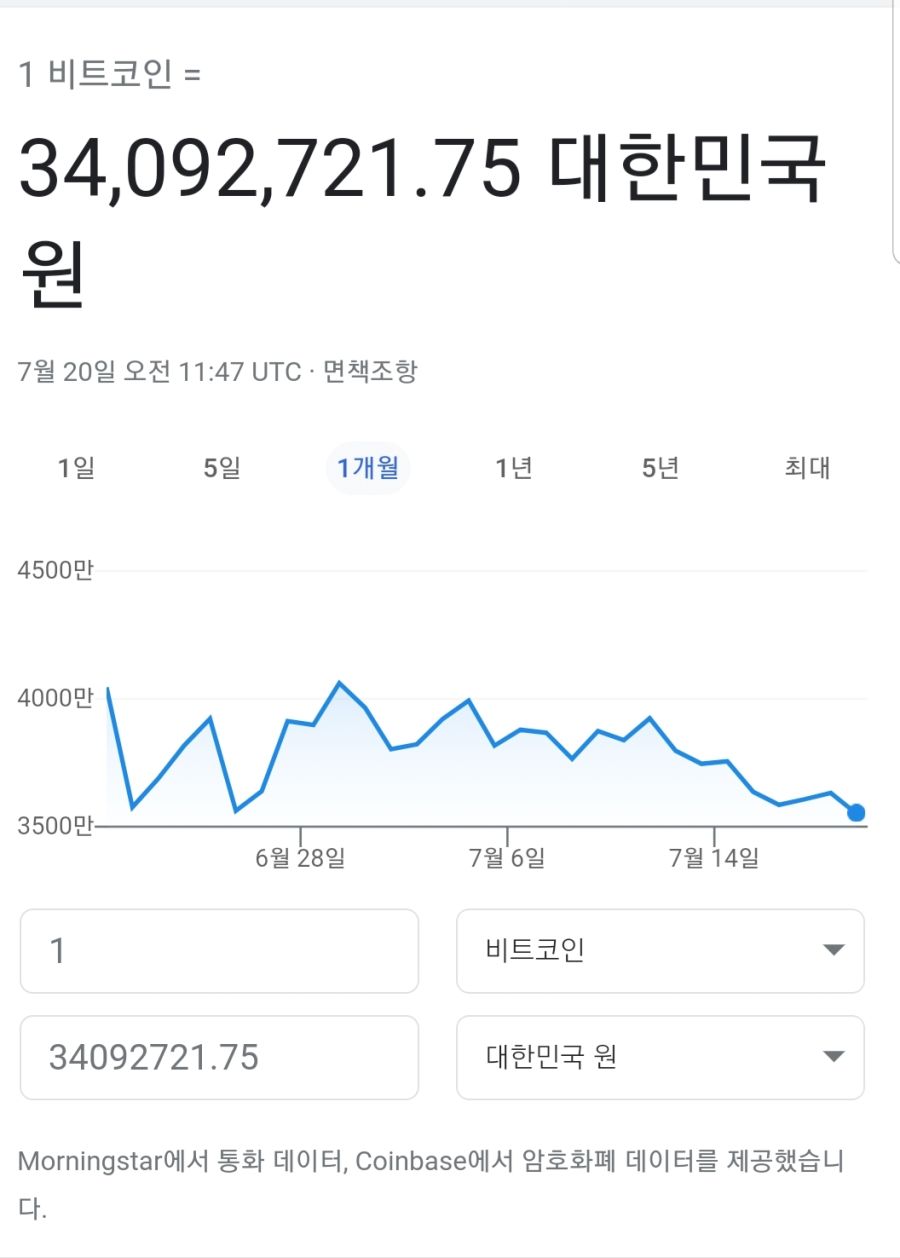Open the cryptocurrency selector showing 비트코인
Image resolution: width=900 pixels, height=1258 pixels.
click(660, 952)
